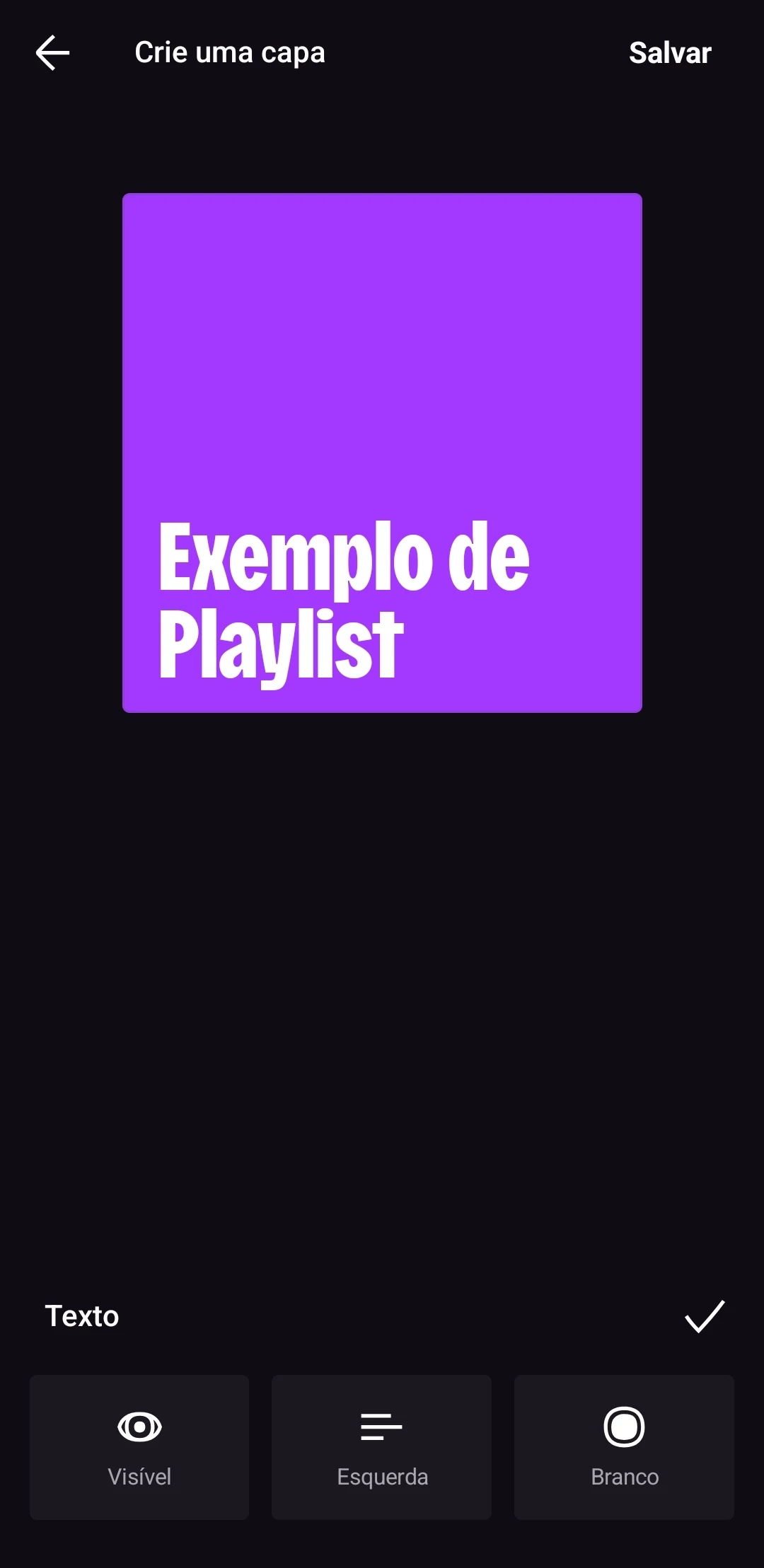Change the Esquerda text alignment
Viewport: 764px width, 1568px height.
tap(381, 1446)
